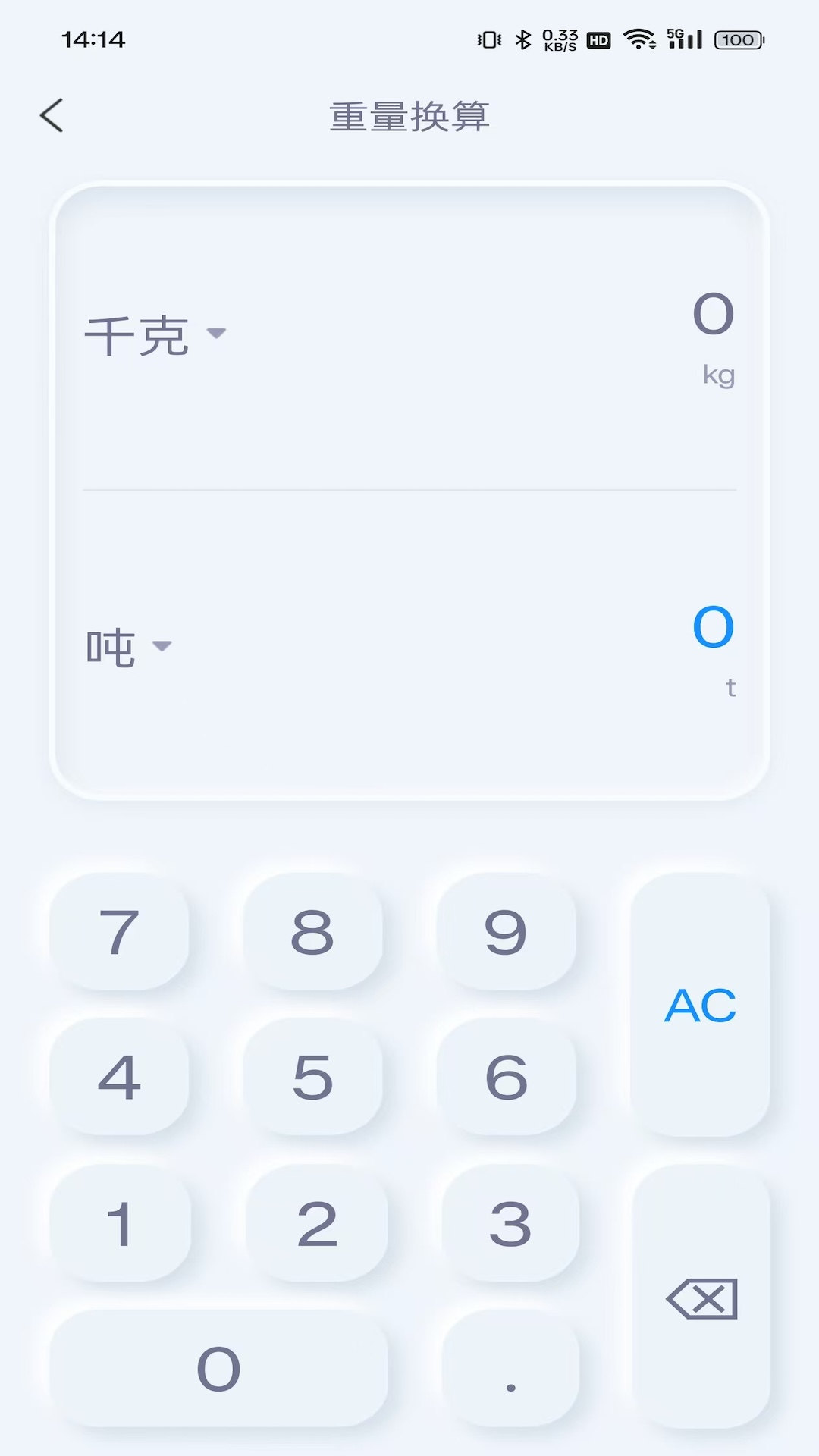
Task: Tap the back arrow icon
Action: pyautogui.click(x=51, y=115)
